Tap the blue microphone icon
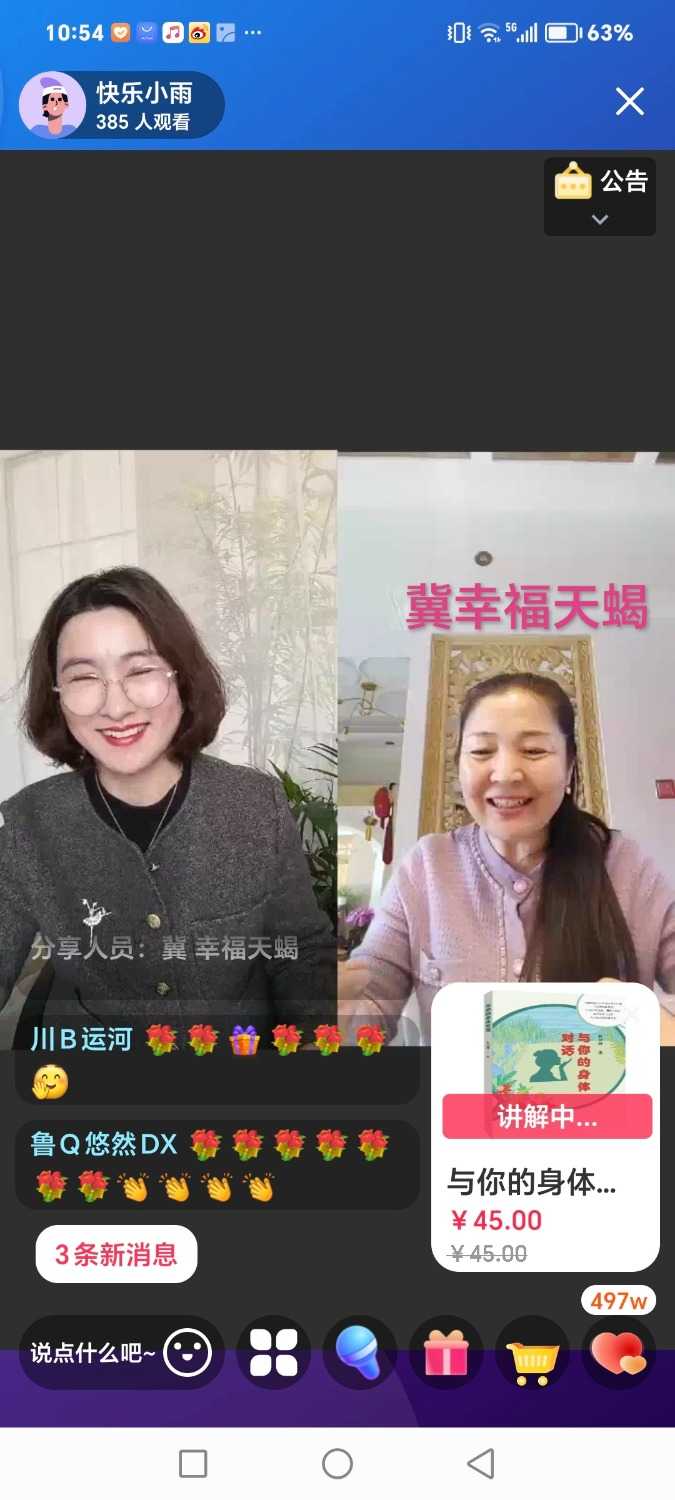 [x=360, y=1353]
